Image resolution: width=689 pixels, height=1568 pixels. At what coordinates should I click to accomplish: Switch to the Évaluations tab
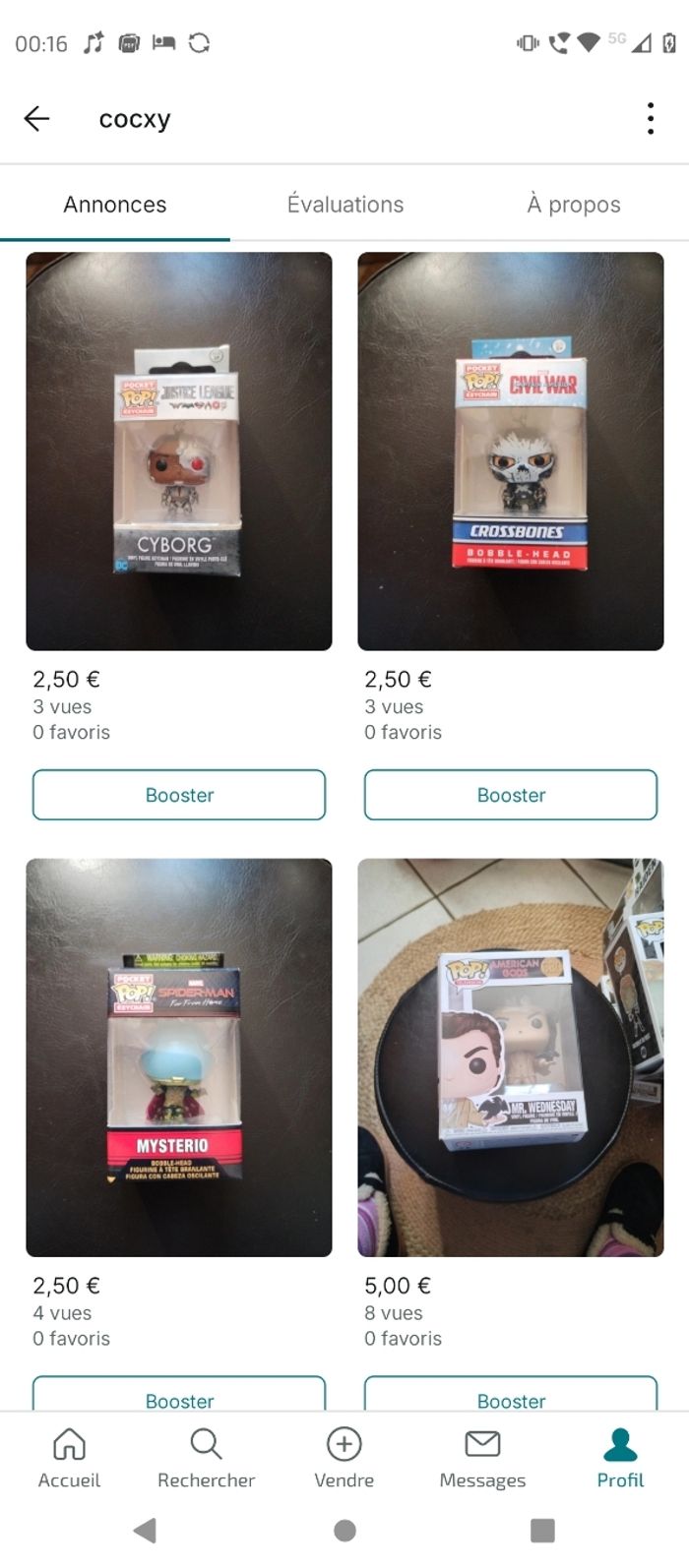pyautogui.click(x=345, y=205)
